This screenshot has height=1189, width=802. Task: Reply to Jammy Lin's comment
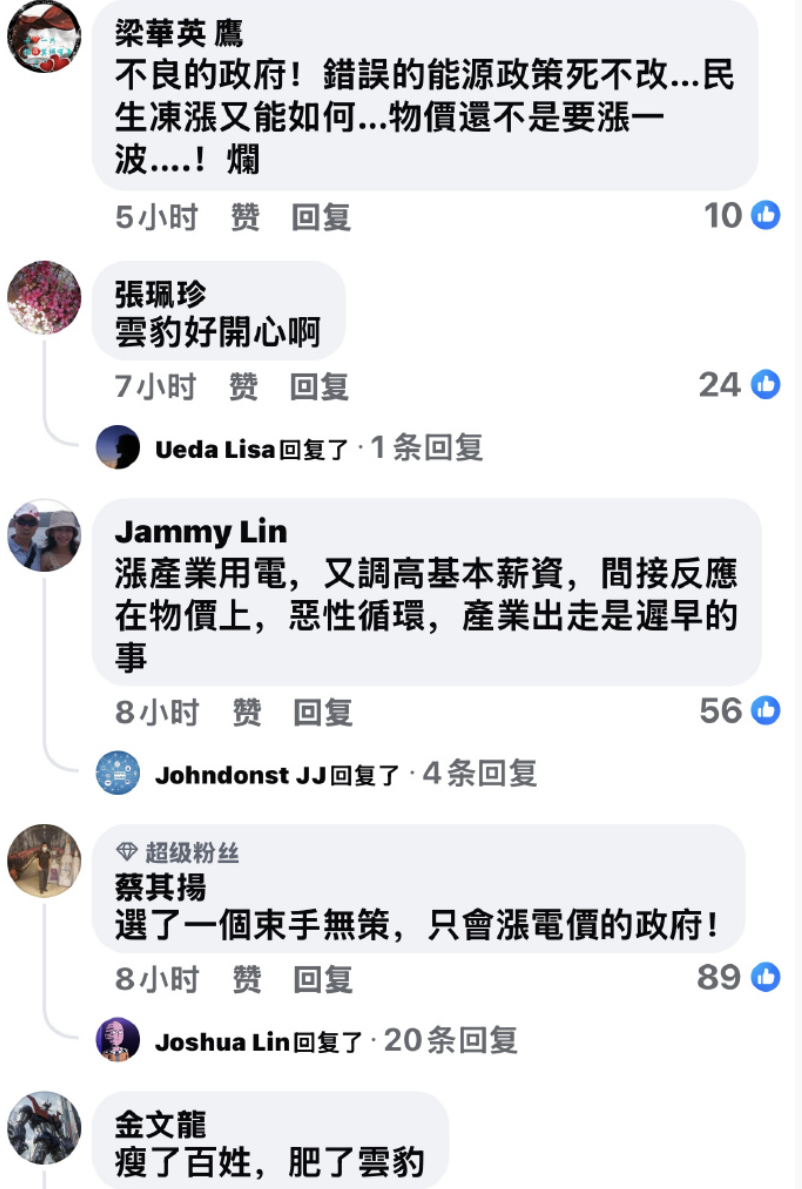point(322,712)
